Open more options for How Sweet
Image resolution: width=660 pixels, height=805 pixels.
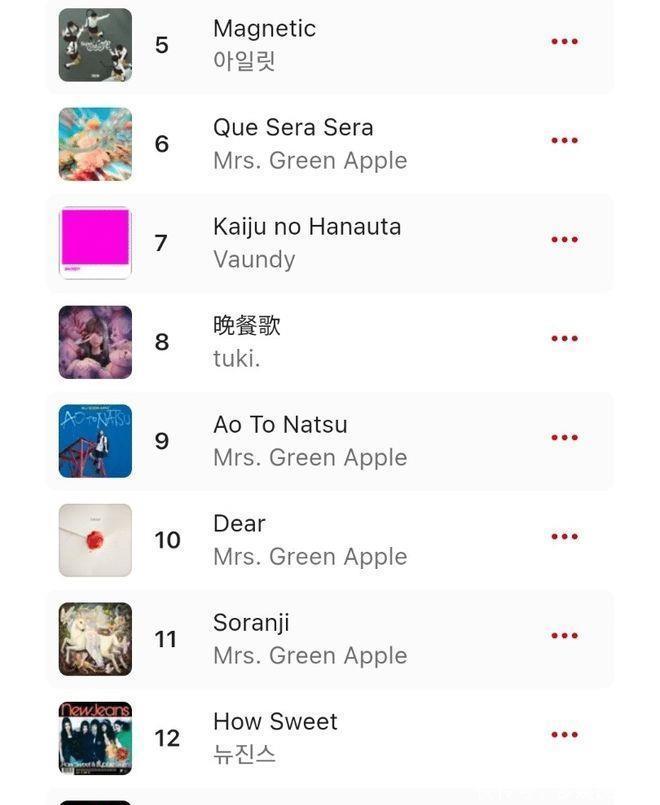pos(564,735)
